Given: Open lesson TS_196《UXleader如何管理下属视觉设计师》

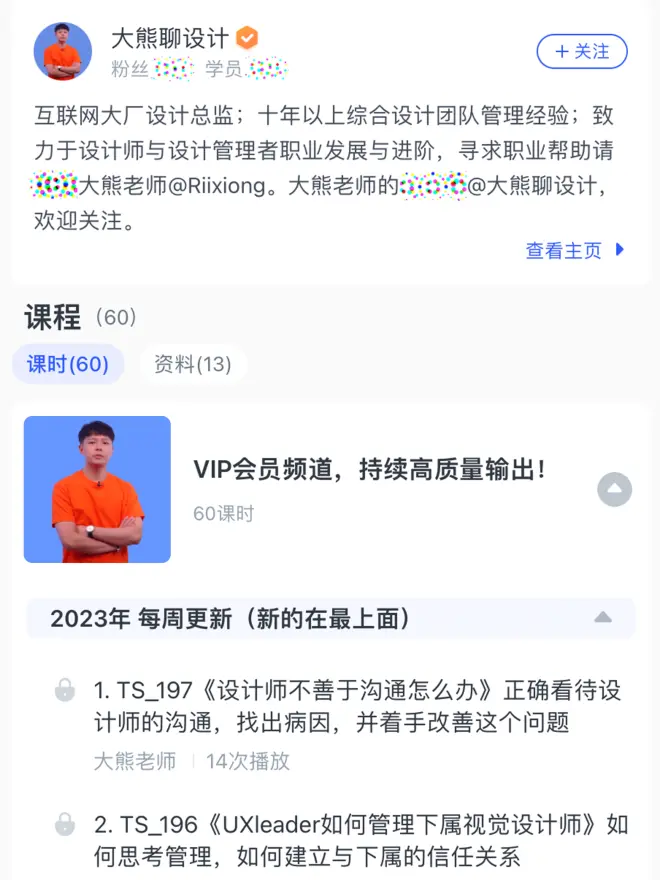Looking at the screenshot, I should pyautogui.click(x=360, y=840).
